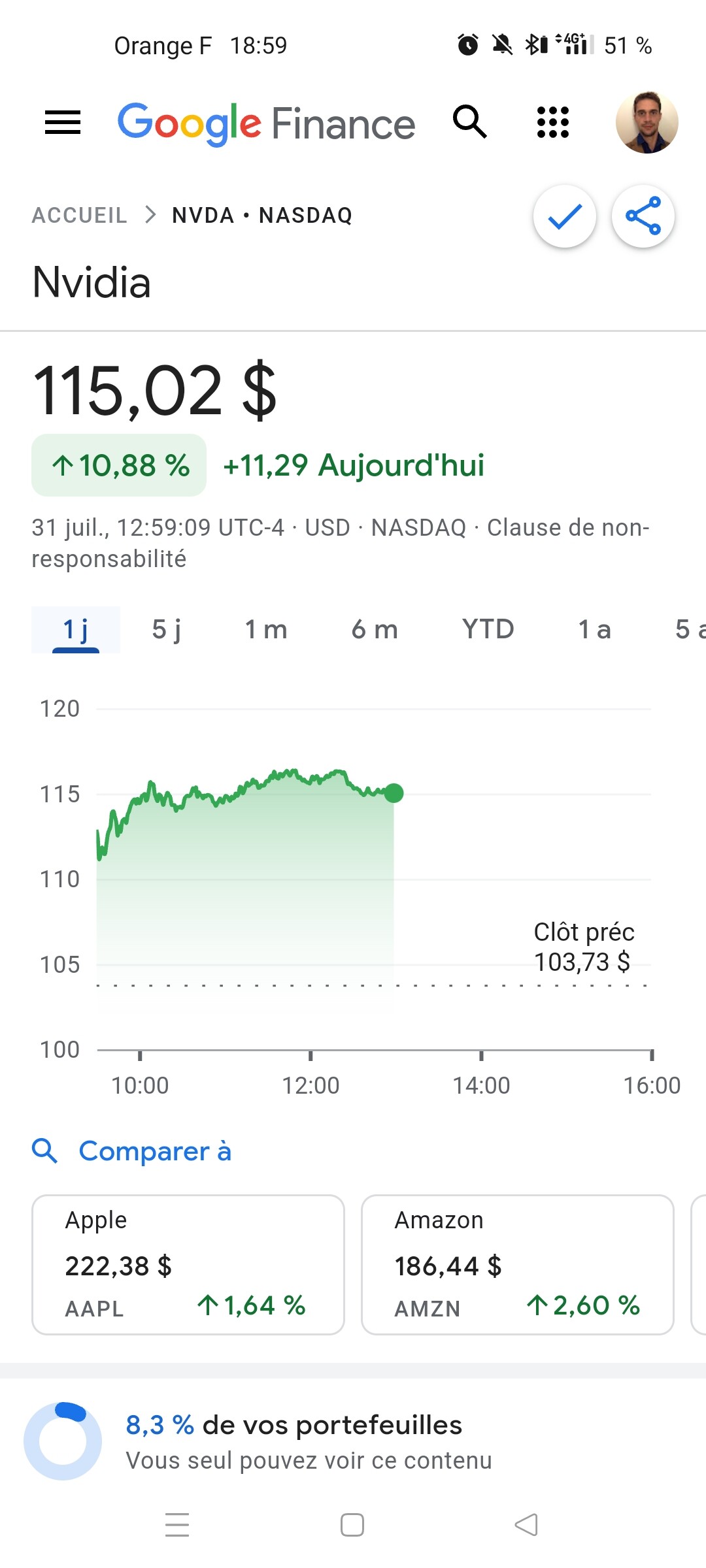Screen dimensions: 706x1568
Task: Tap the system back button
Action: (x=526, y=1525)
